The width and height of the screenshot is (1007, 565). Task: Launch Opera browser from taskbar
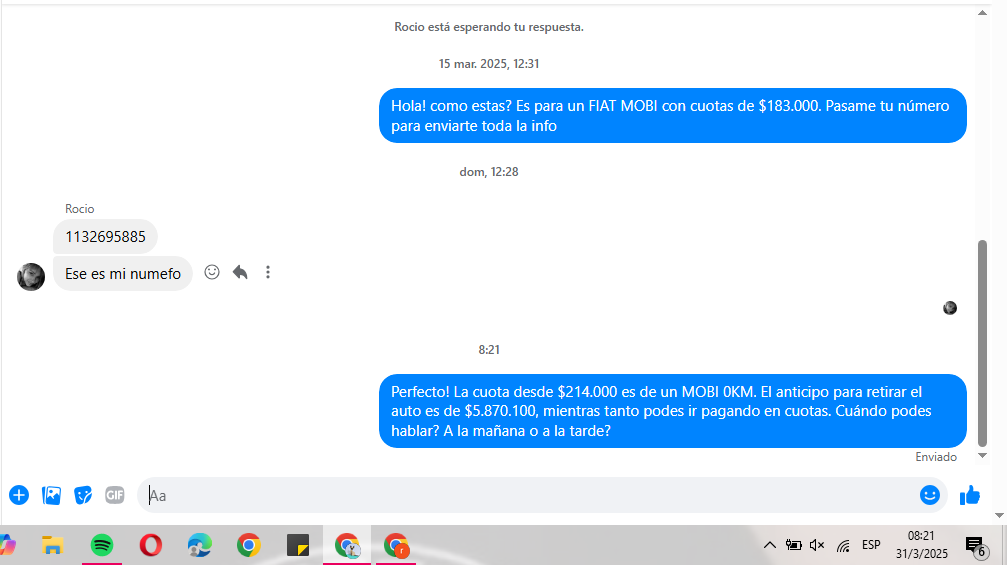pyautogui.click(x=151, y=545)
